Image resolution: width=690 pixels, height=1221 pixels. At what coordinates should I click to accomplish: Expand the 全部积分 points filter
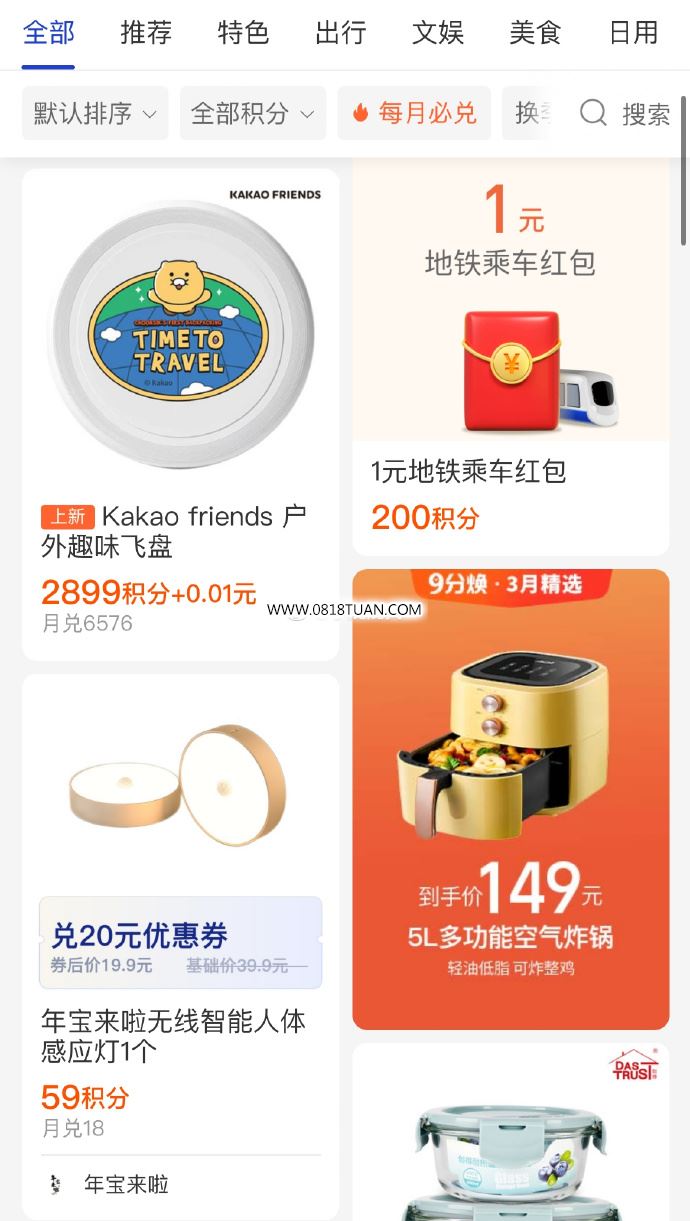pyautogui.click(x=253, y=113)
